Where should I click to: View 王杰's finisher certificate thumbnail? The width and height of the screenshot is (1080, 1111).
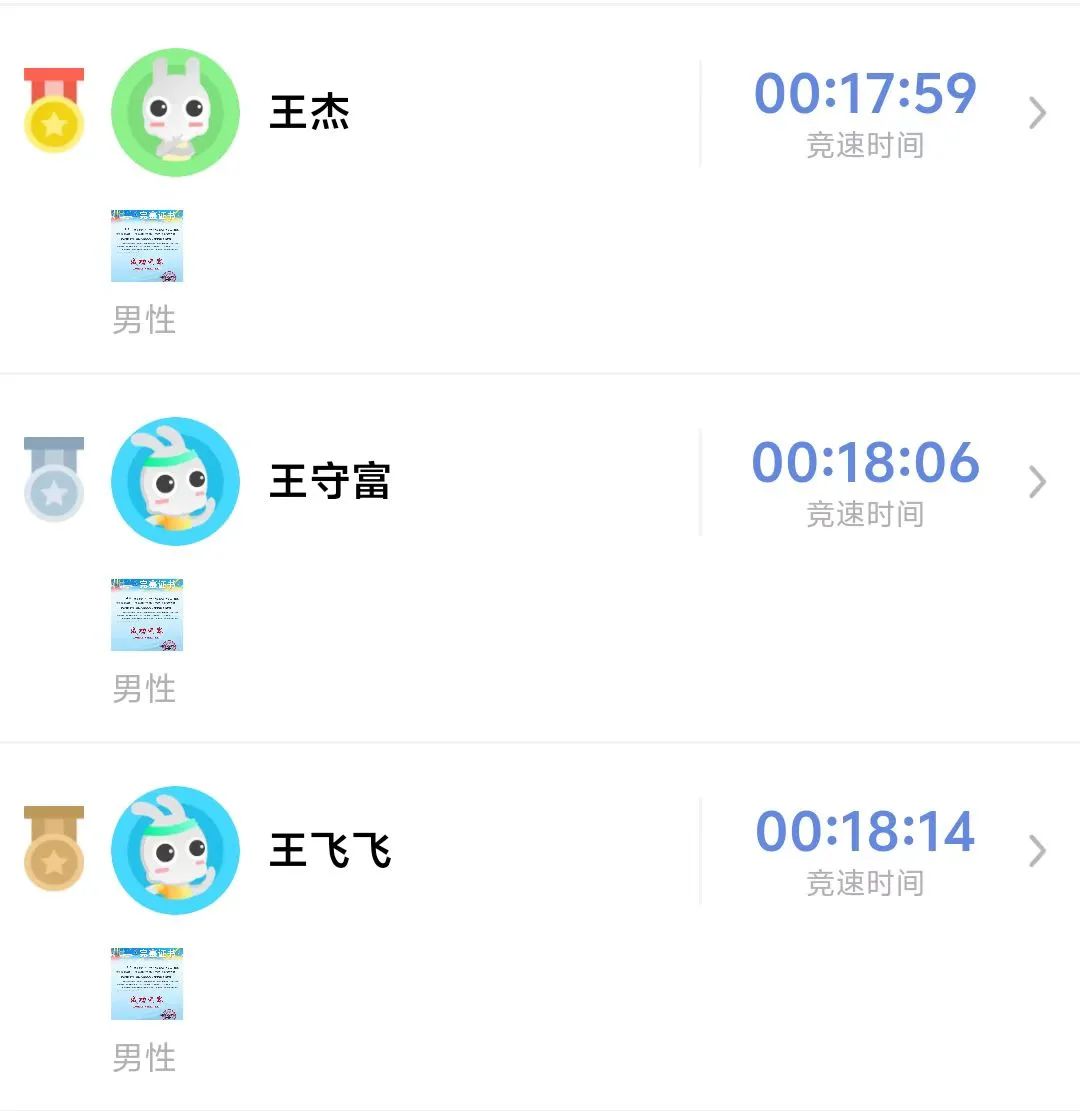point(147,246)
